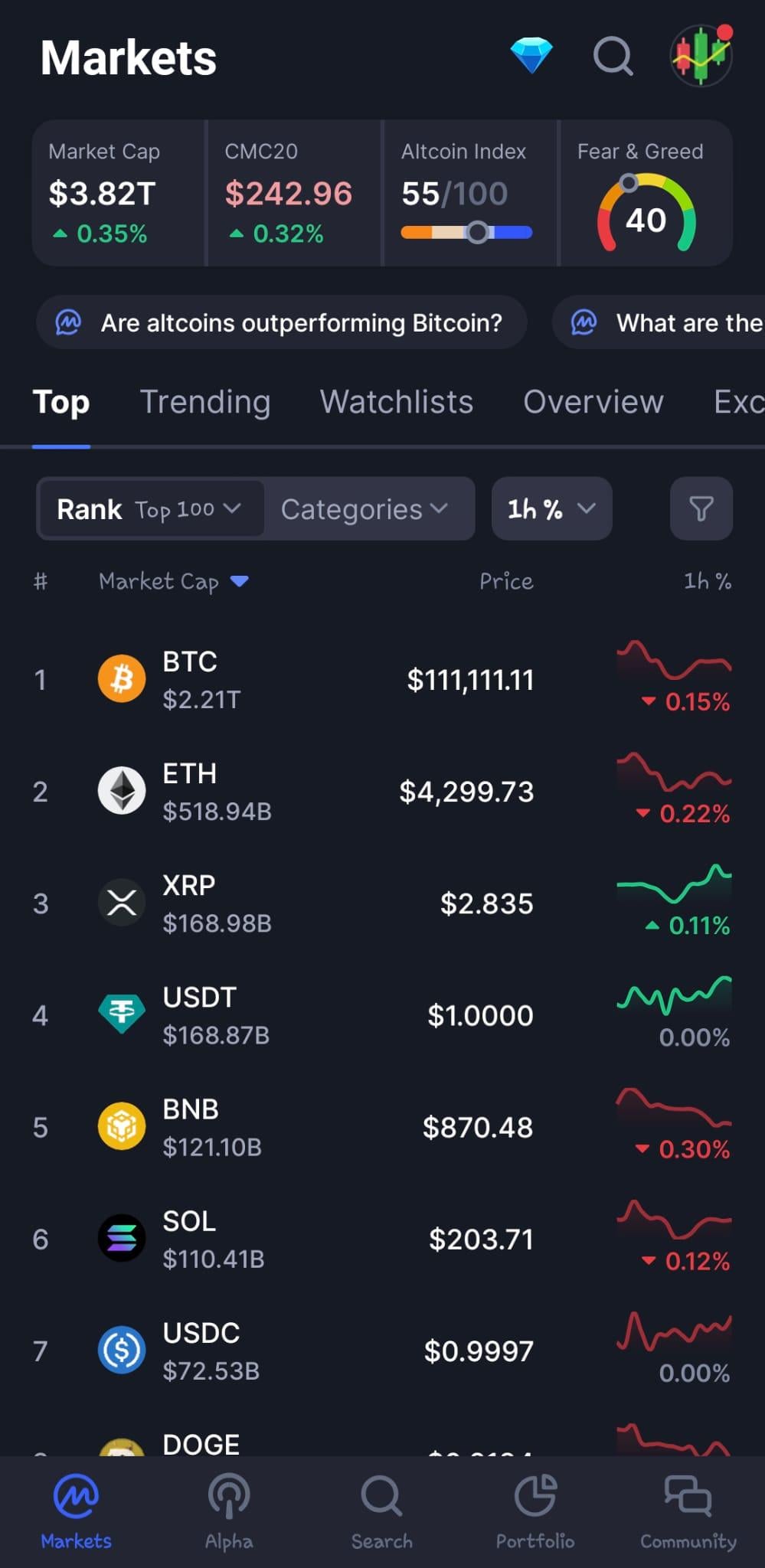Switch to the Overview tab
Image resolution: width=765 pixels, height=1568 pixels.
point(593,402)
